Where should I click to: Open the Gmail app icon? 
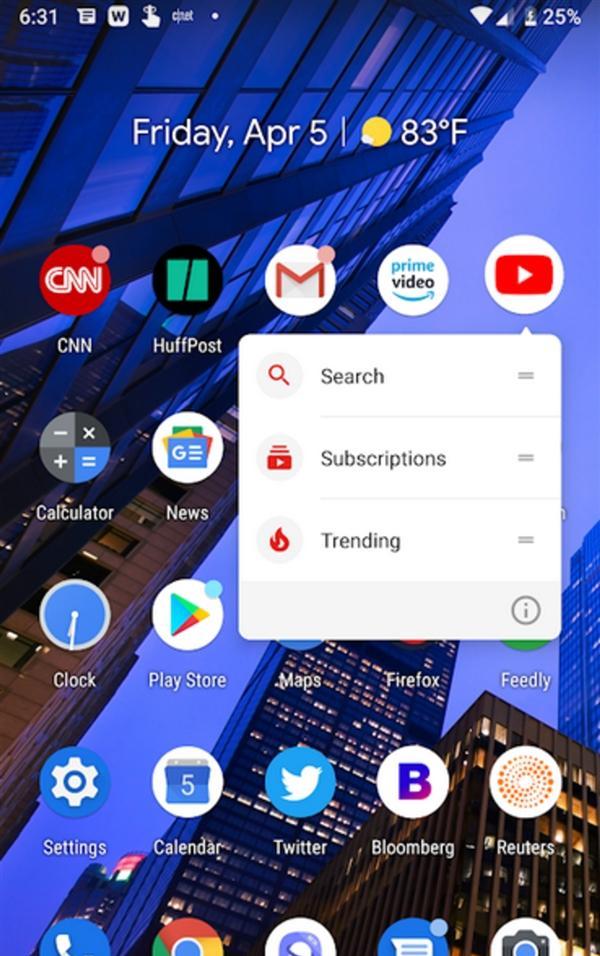(300, 281)
